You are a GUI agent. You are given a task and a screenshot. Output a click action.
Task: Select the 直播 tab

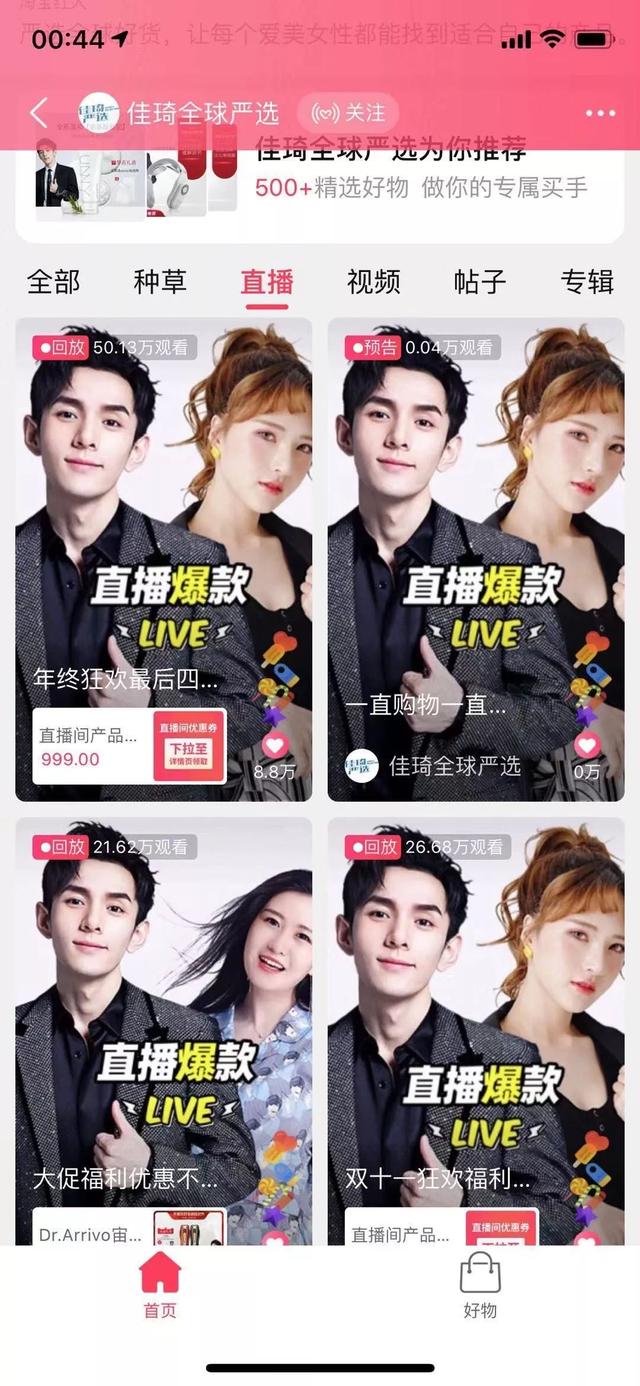(x=267, y=282)
